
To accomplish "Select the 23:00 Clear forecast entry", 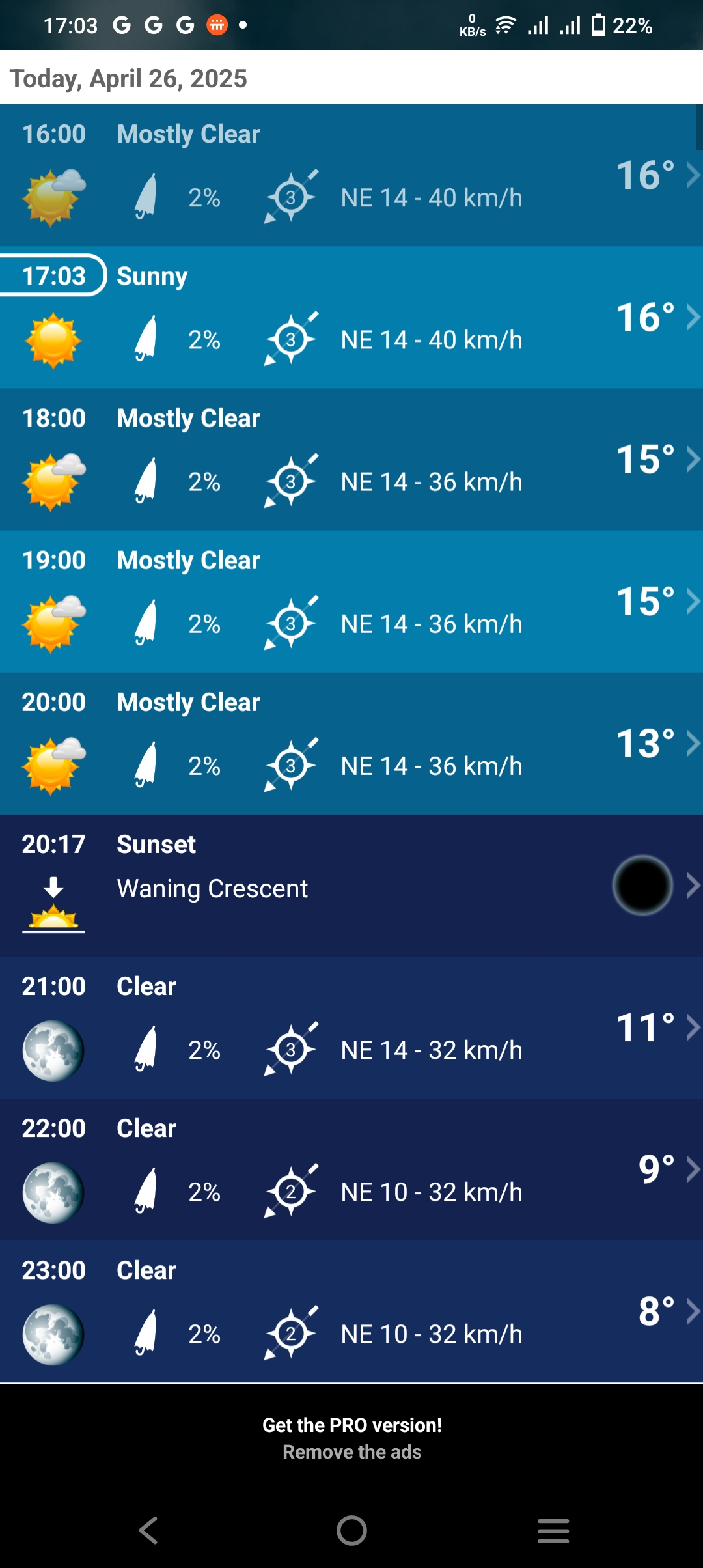I will tap(351, 1311).
